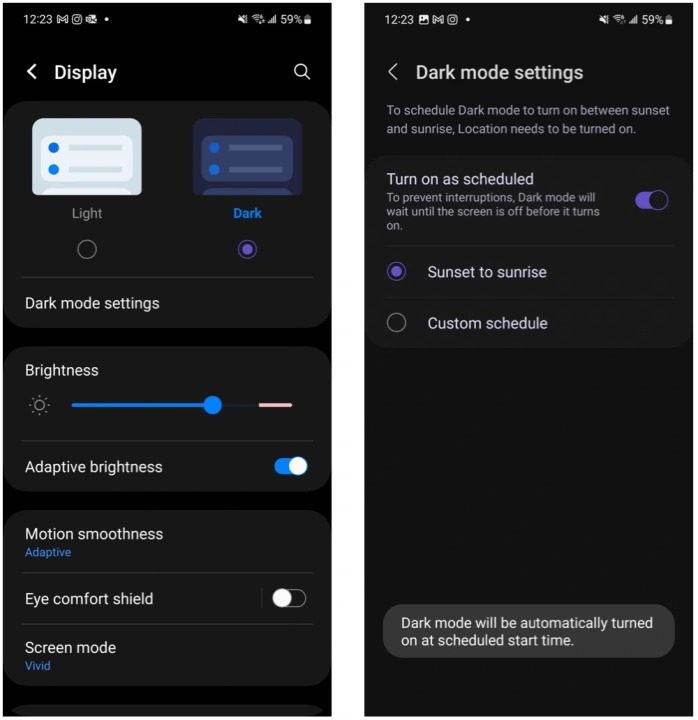Adjust the Brightness slider
Viewport: 698px width, 720px height.
pyautogui.click(x=212, y=405)
